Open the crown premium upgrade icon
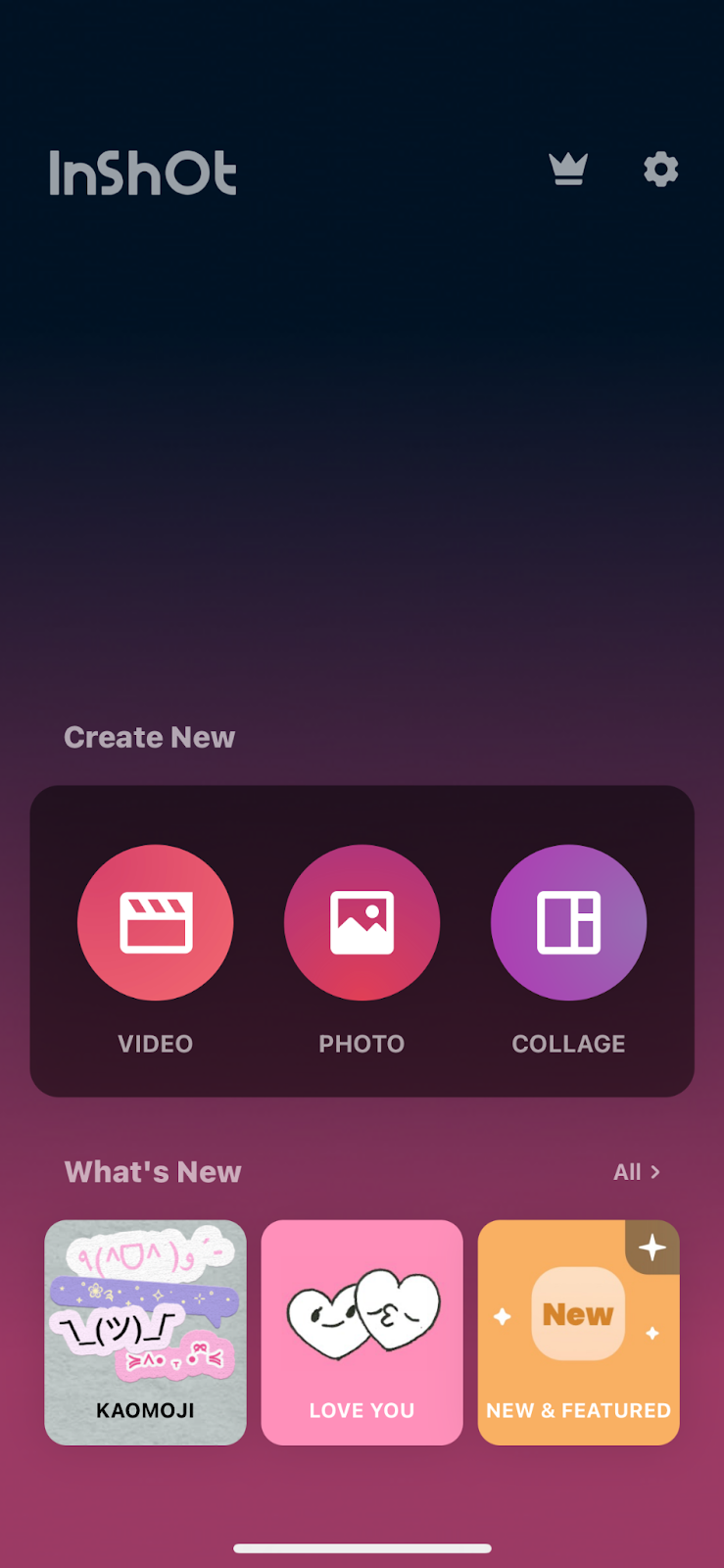Viewport: 724px width, 1568px height. click(x=568, y=170)
